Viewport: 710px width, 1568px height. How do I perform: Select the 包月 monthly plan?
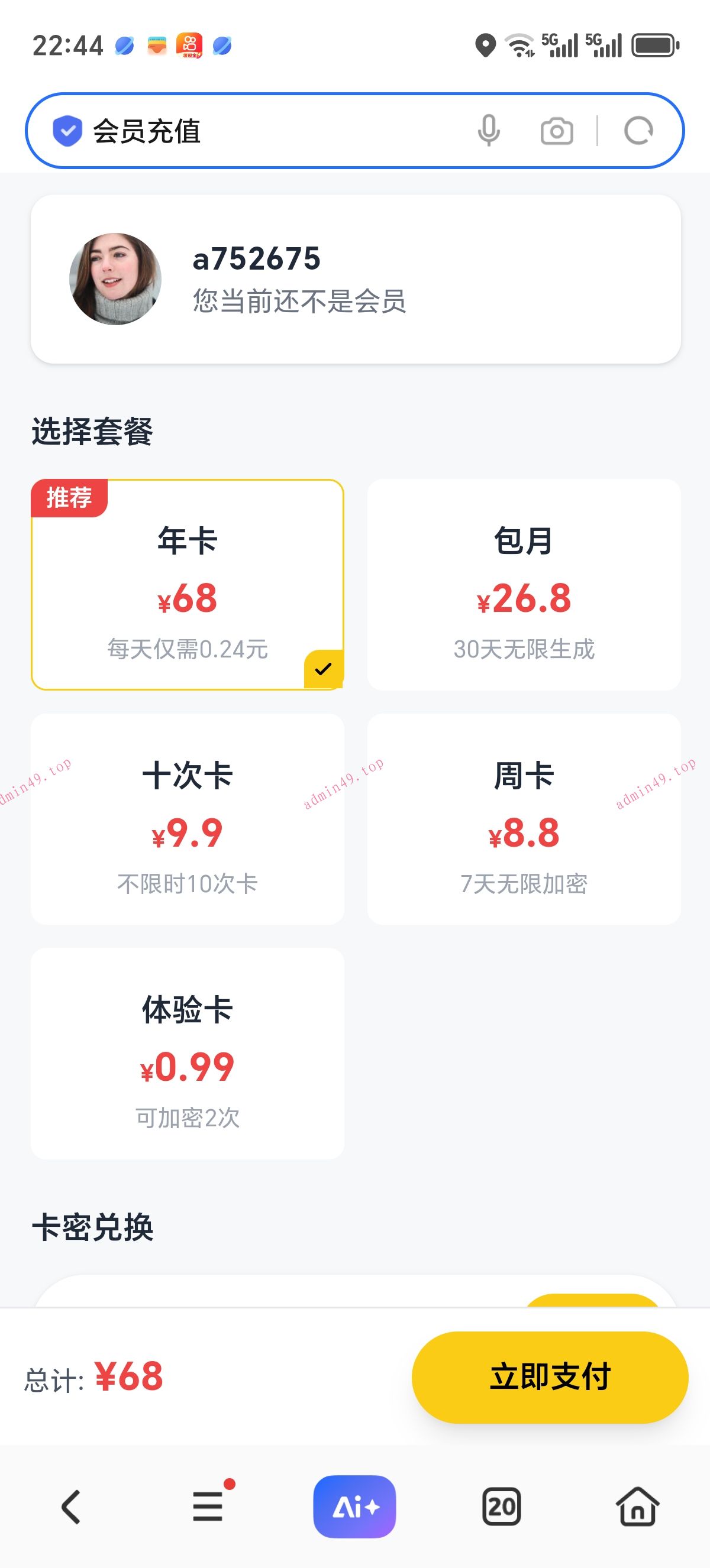[524, 584]
